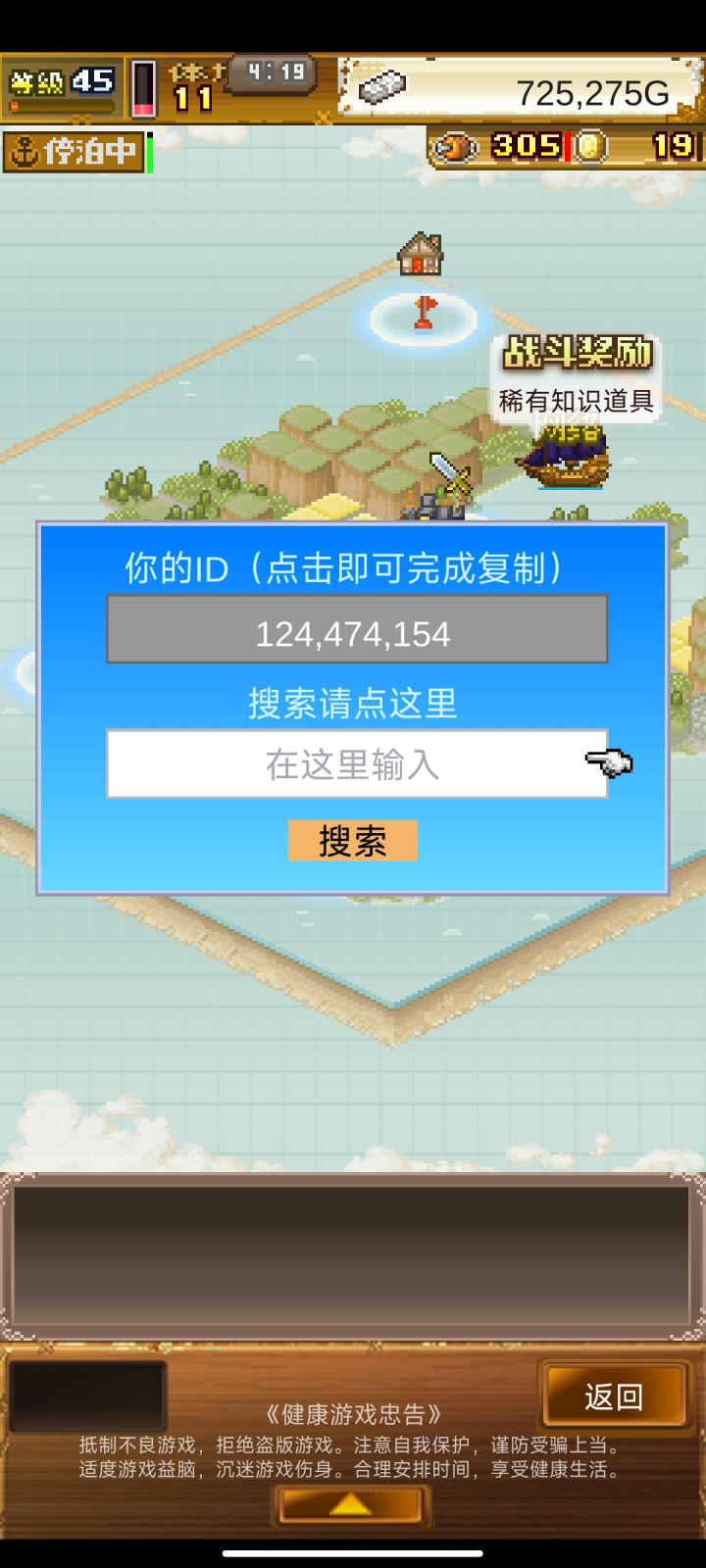The width and height of the screenshot is (706, 1568).
Task: Expand the bottom panel with the up arrow
Action: click(351, 1505)
